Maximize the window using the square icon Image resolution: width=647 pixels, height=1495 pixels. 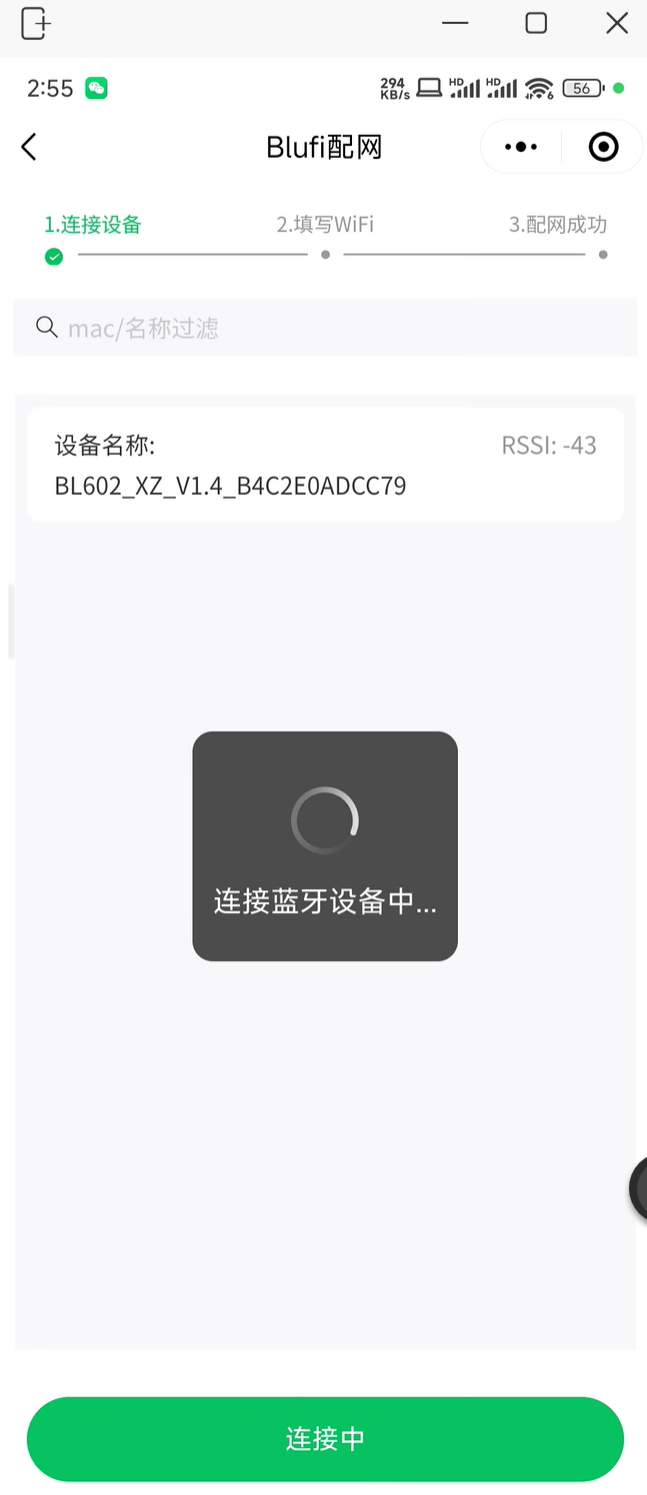(536, 23)
